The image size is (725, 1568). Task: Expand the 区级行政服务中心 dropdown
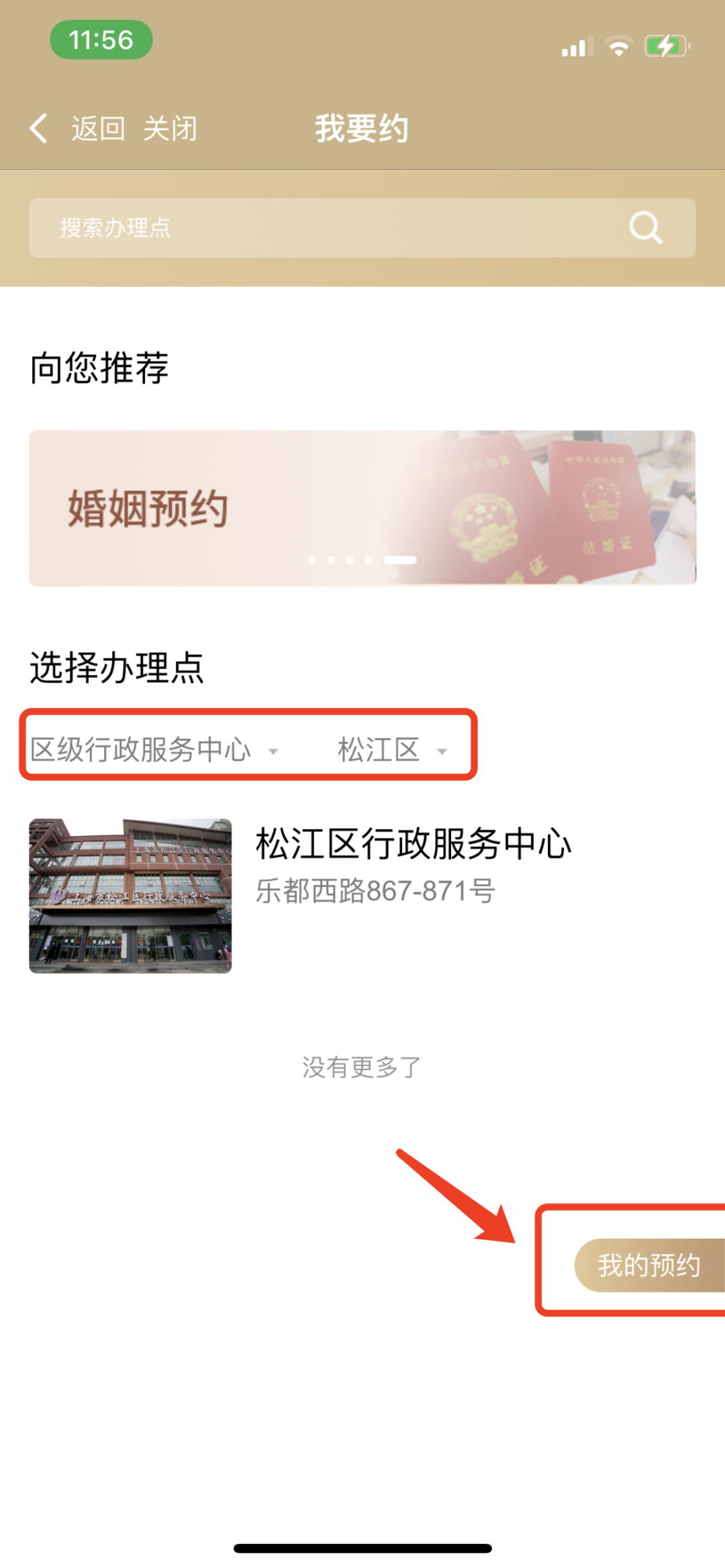click(x=154, y=749)
